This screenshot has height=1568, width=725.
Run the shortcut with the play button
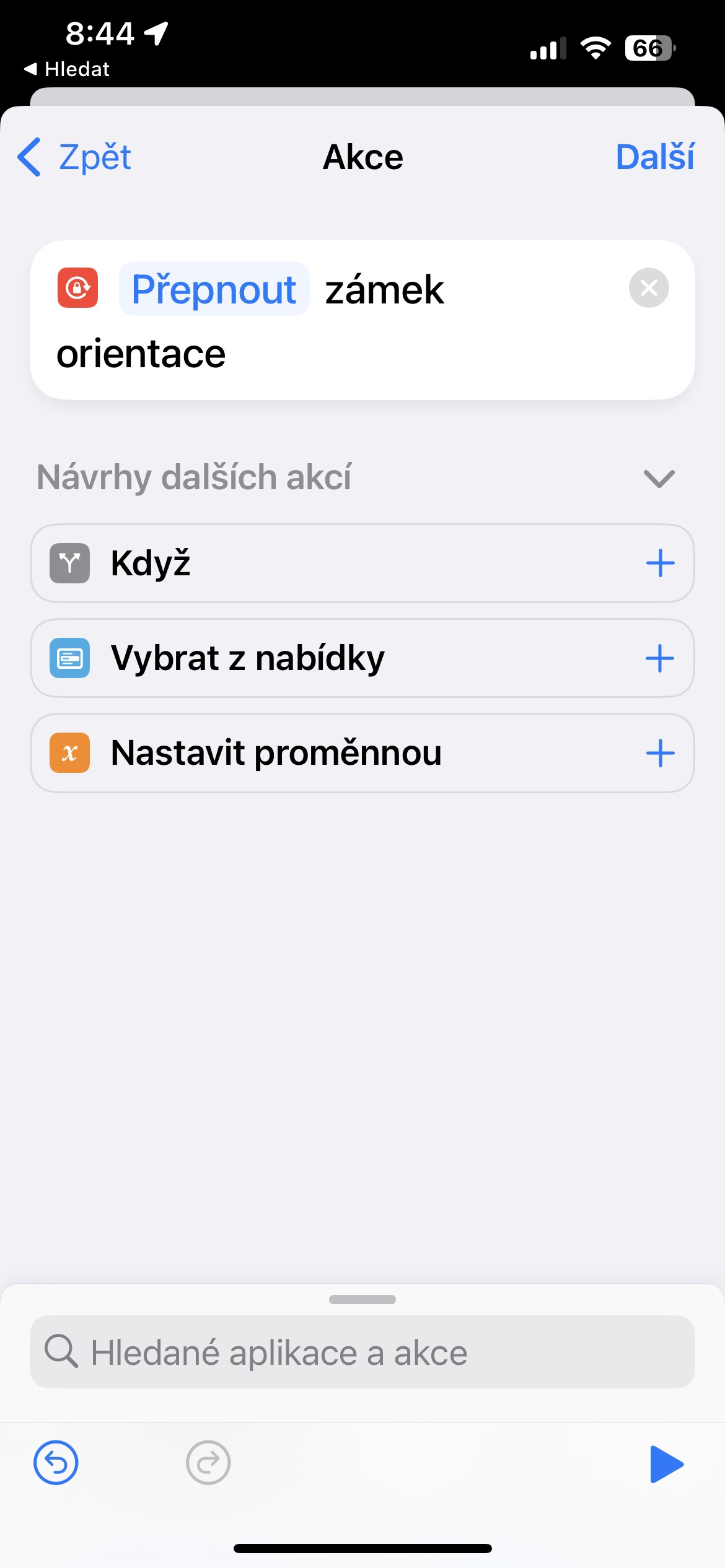(x=667, y=1464)
